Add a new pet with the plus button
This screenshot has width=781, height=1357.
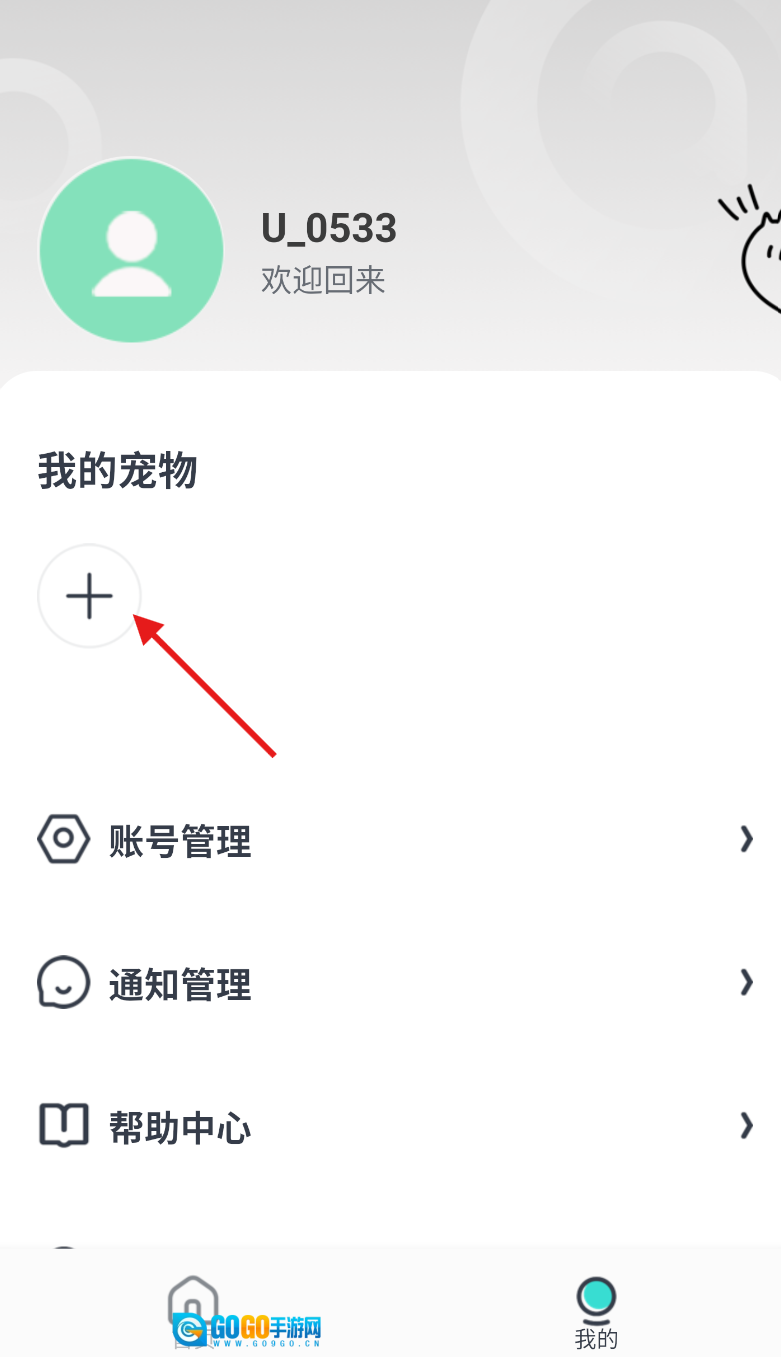pos(89,596)
